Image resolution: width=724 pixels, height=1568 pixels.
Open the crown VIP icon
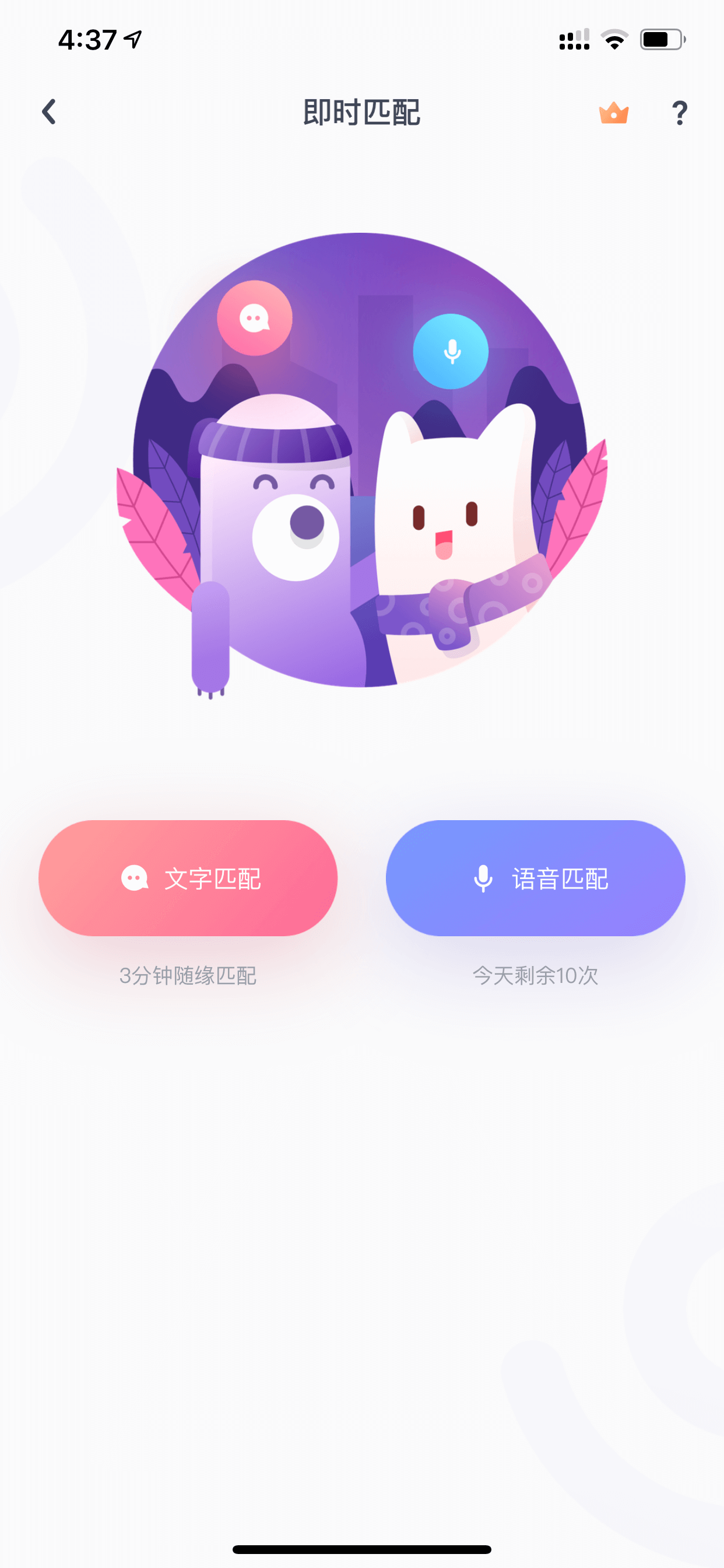pos(613,113)
